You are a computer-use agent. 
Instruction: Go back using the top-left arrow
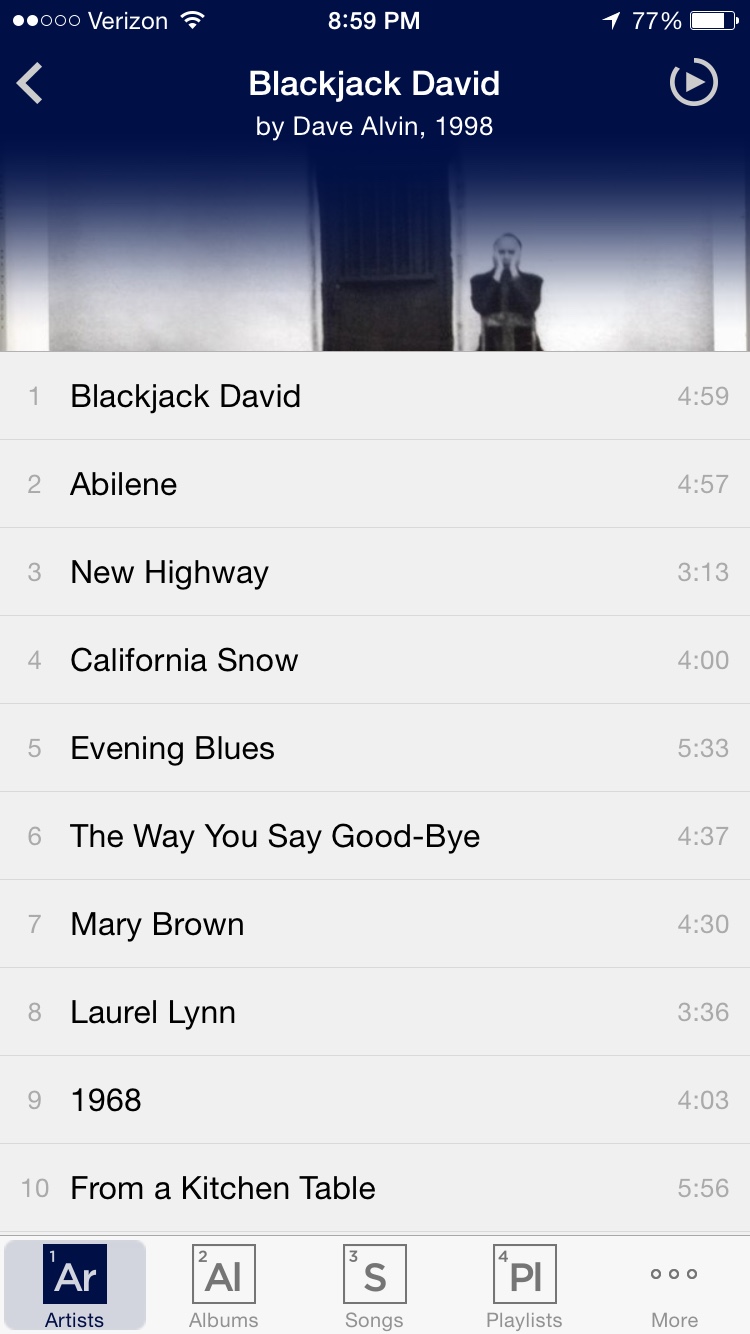pos(31,83)
